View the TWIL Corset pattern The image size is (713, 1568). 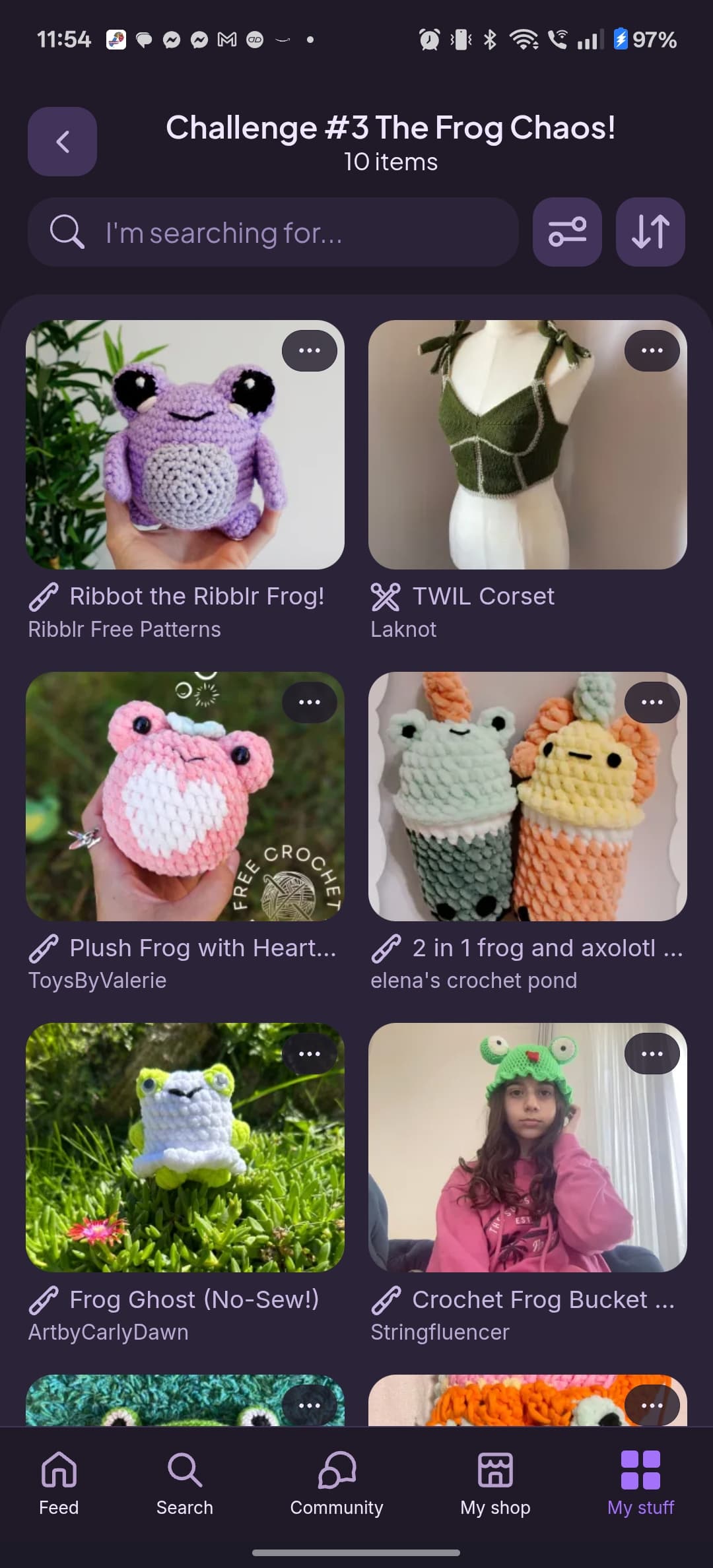527,445
